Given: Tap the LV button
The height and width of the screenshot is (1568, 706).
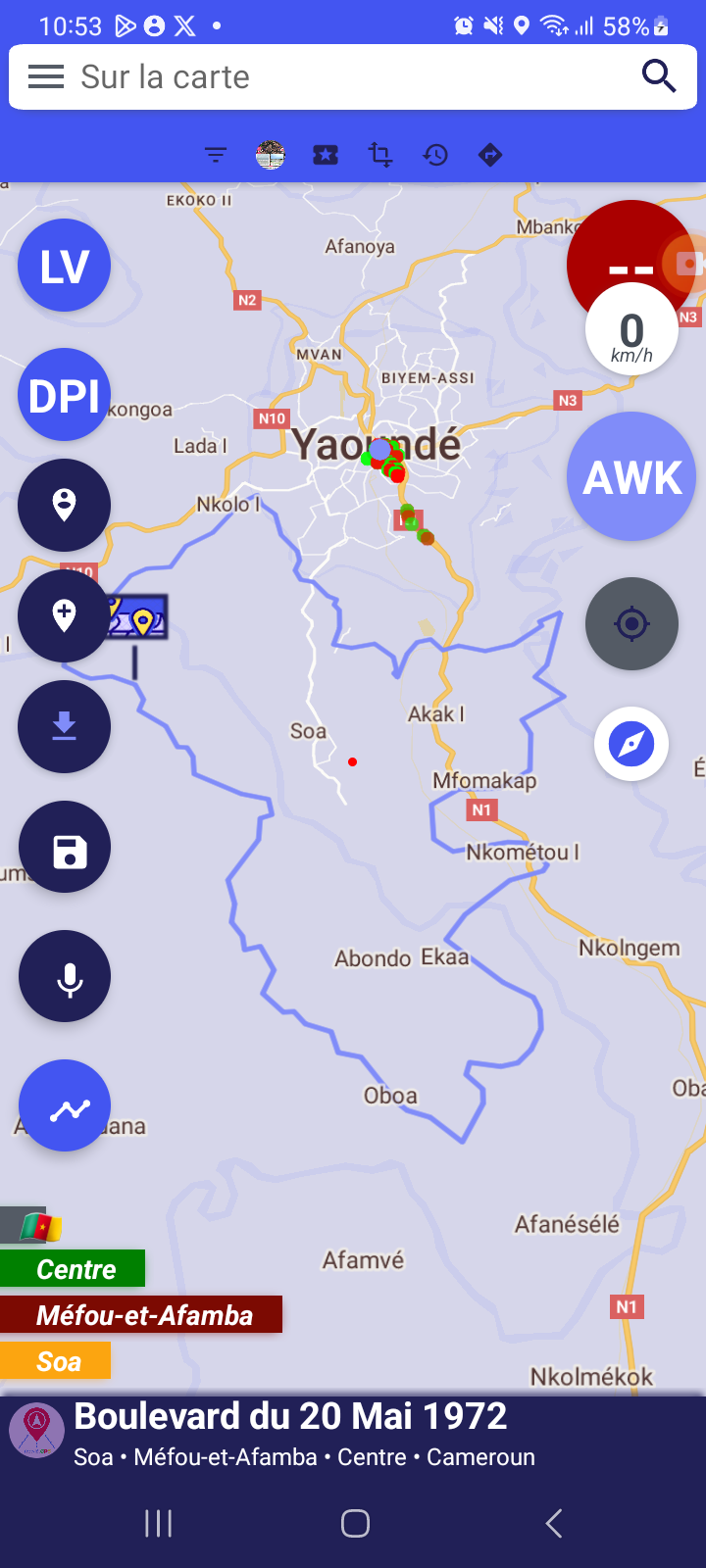Looking at the screenshot, I should click(65, 266).
